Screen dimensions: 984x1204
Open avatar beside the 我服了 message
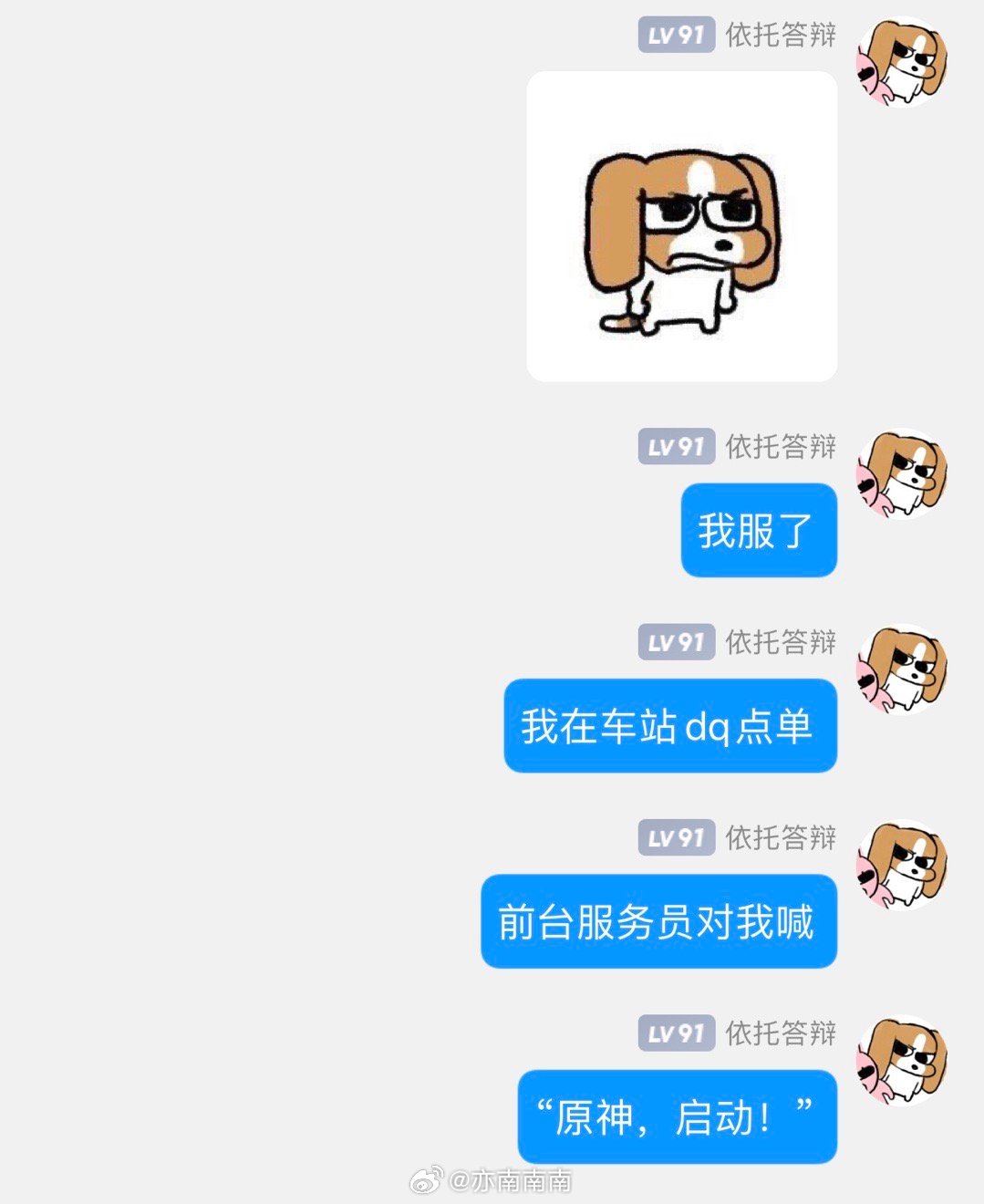tap(902, 473)
